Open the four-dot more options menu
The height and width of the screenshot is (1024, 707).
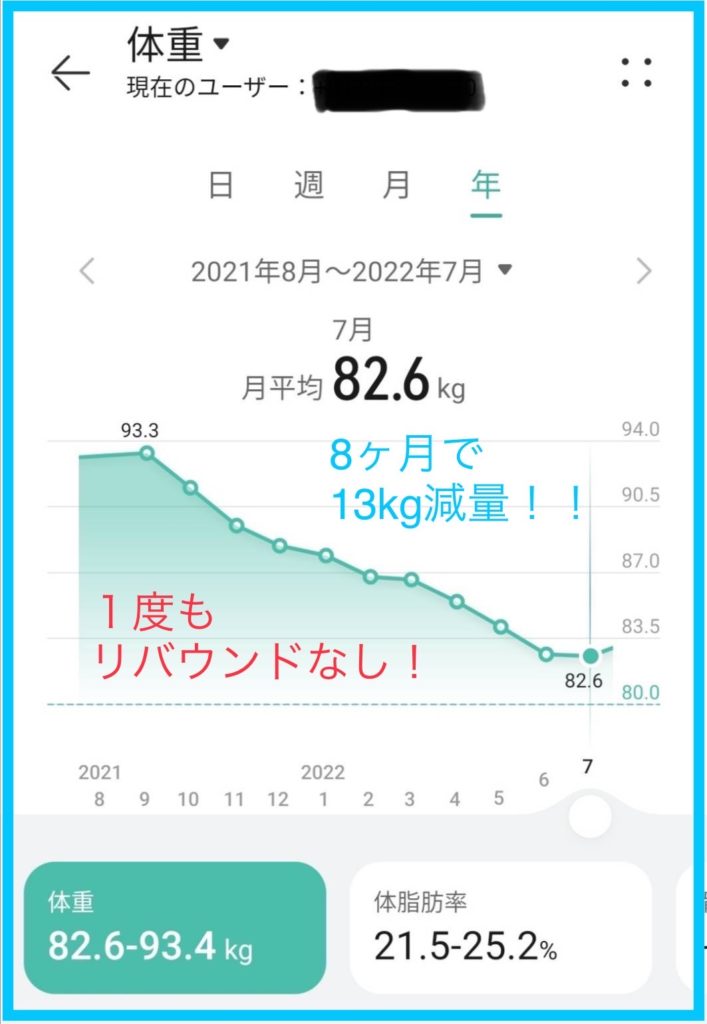636,73
